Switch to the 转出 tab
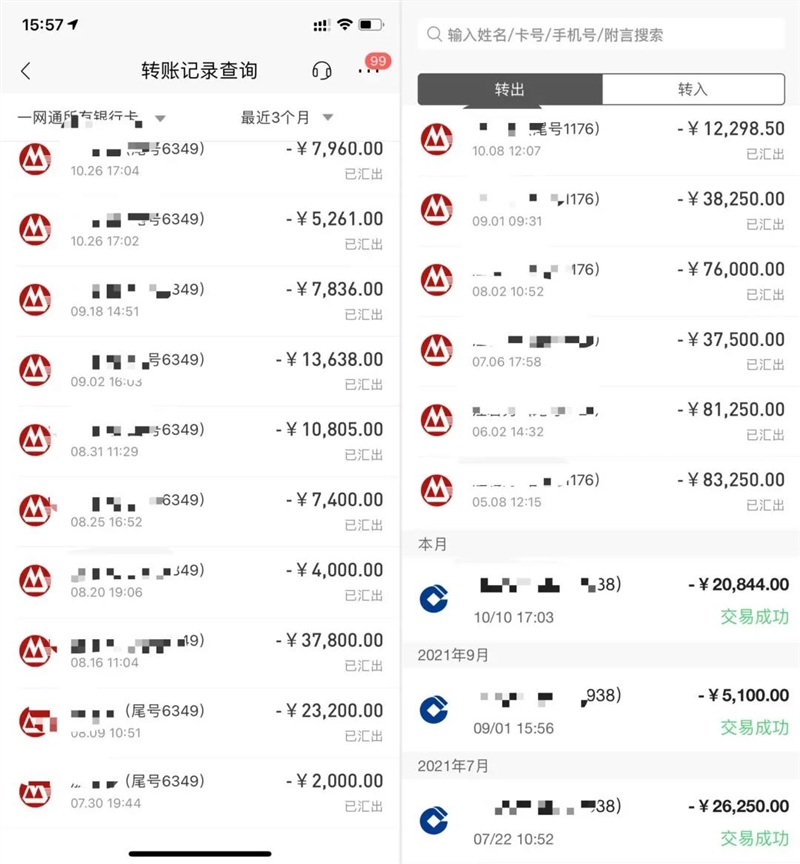This screenshot has width=800, height=864. 509,89
